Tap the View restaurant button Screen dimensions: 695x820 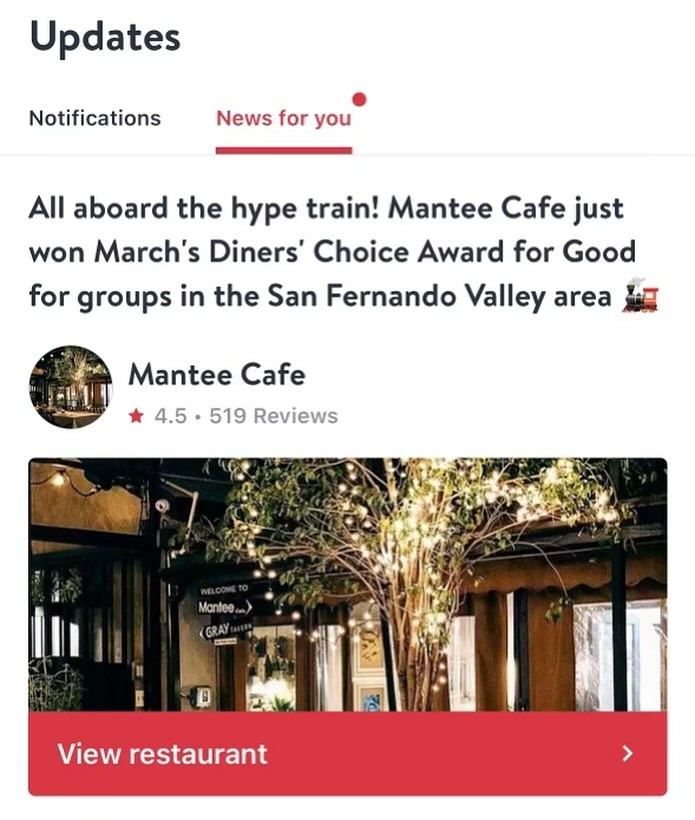[347, 754]
